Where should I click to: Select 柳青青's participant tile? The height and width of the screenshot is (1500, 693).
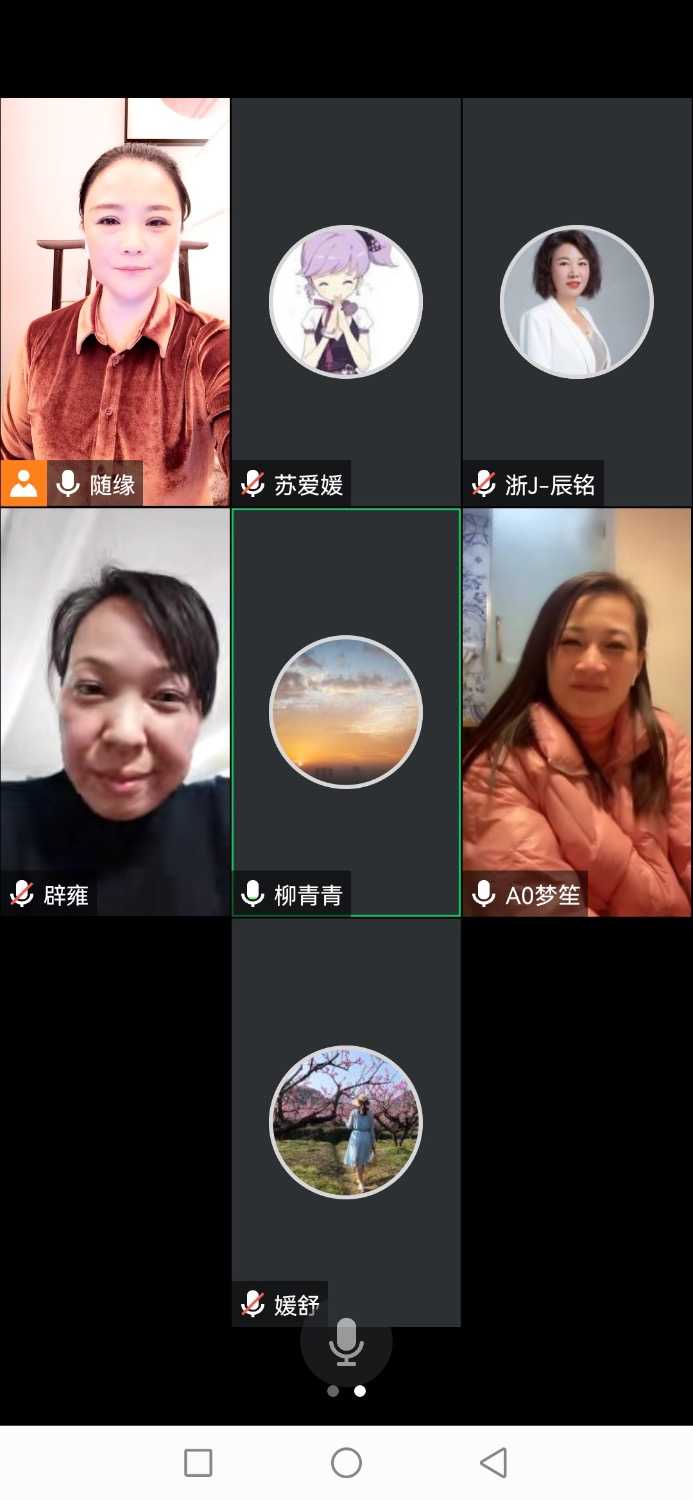[x=346, y=710]
